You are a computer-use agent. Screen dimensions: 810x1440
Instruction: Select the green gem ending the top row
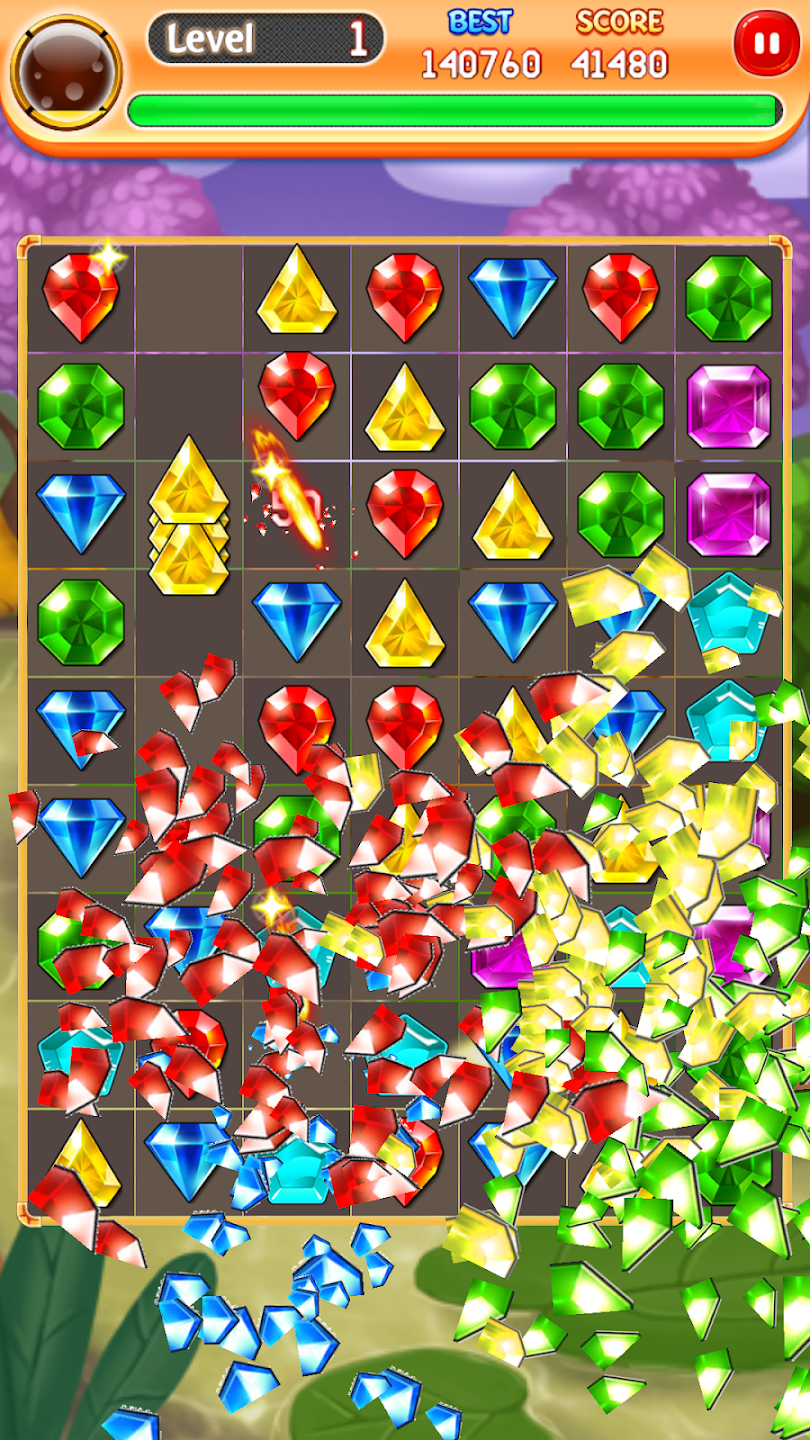pyautogui.click(x=729, y=298)
